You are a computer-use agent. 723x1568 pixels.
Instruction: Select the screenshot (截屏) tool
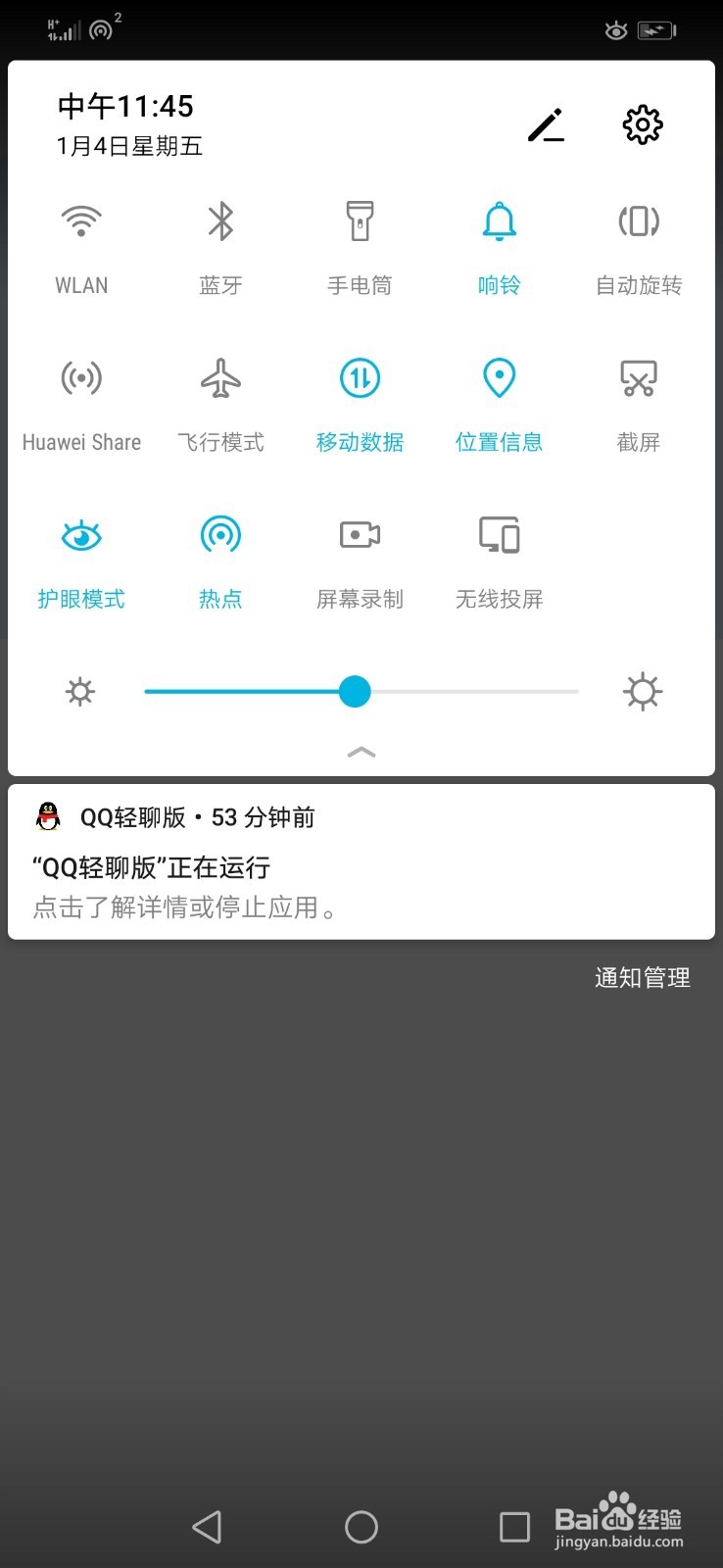click(638, 377)
